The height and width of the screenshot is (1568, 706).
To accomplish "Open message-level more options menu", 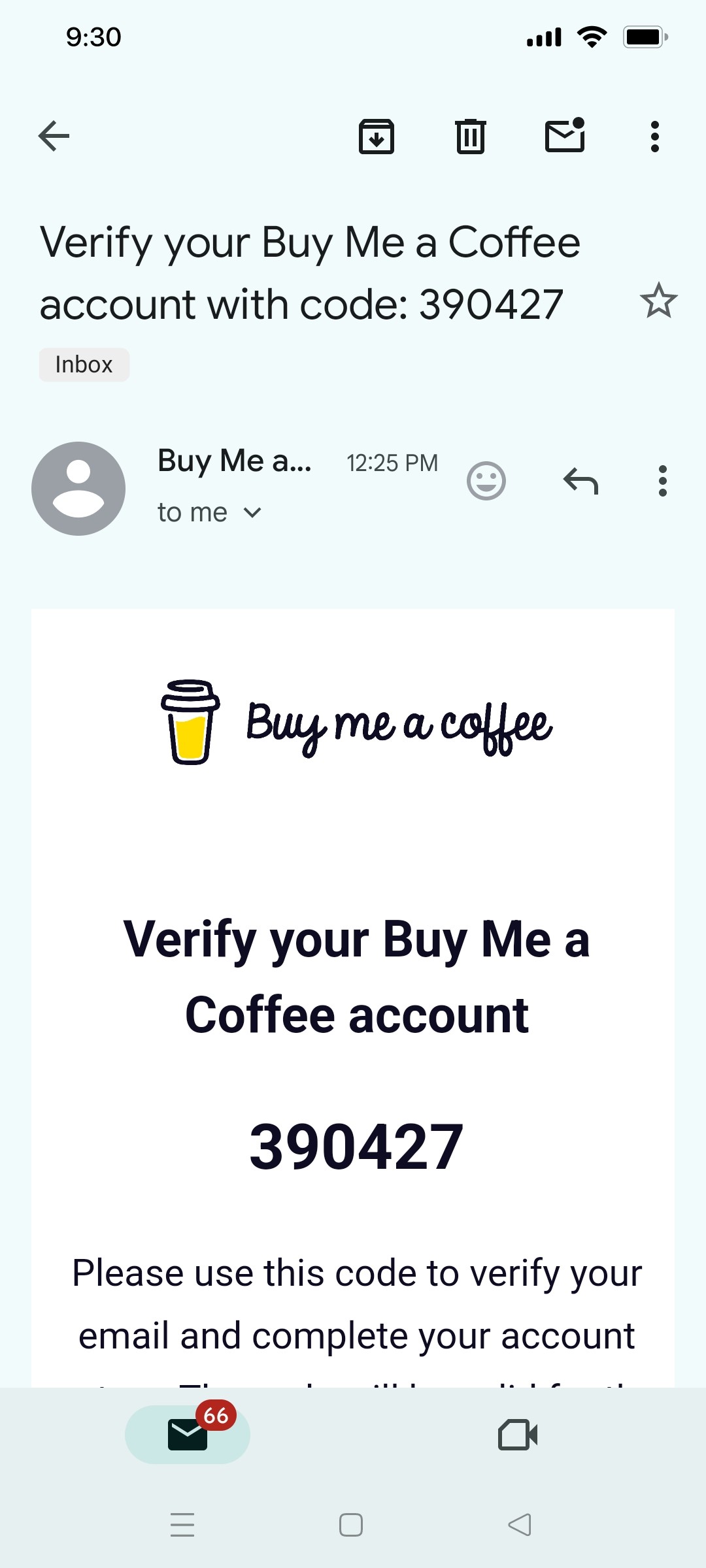I will 662,482.
